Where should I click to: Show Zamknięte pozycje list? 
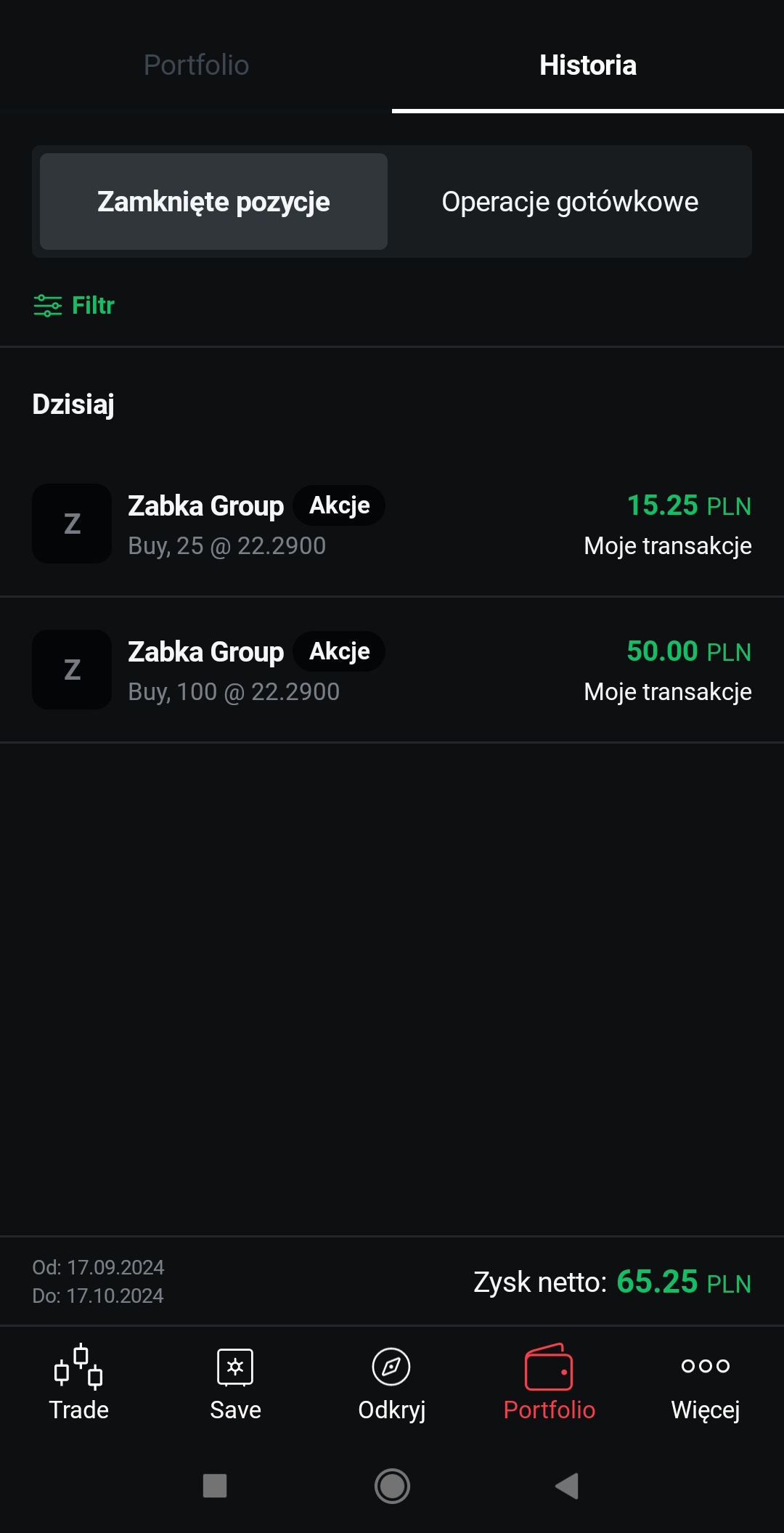(x=213, y=202)
